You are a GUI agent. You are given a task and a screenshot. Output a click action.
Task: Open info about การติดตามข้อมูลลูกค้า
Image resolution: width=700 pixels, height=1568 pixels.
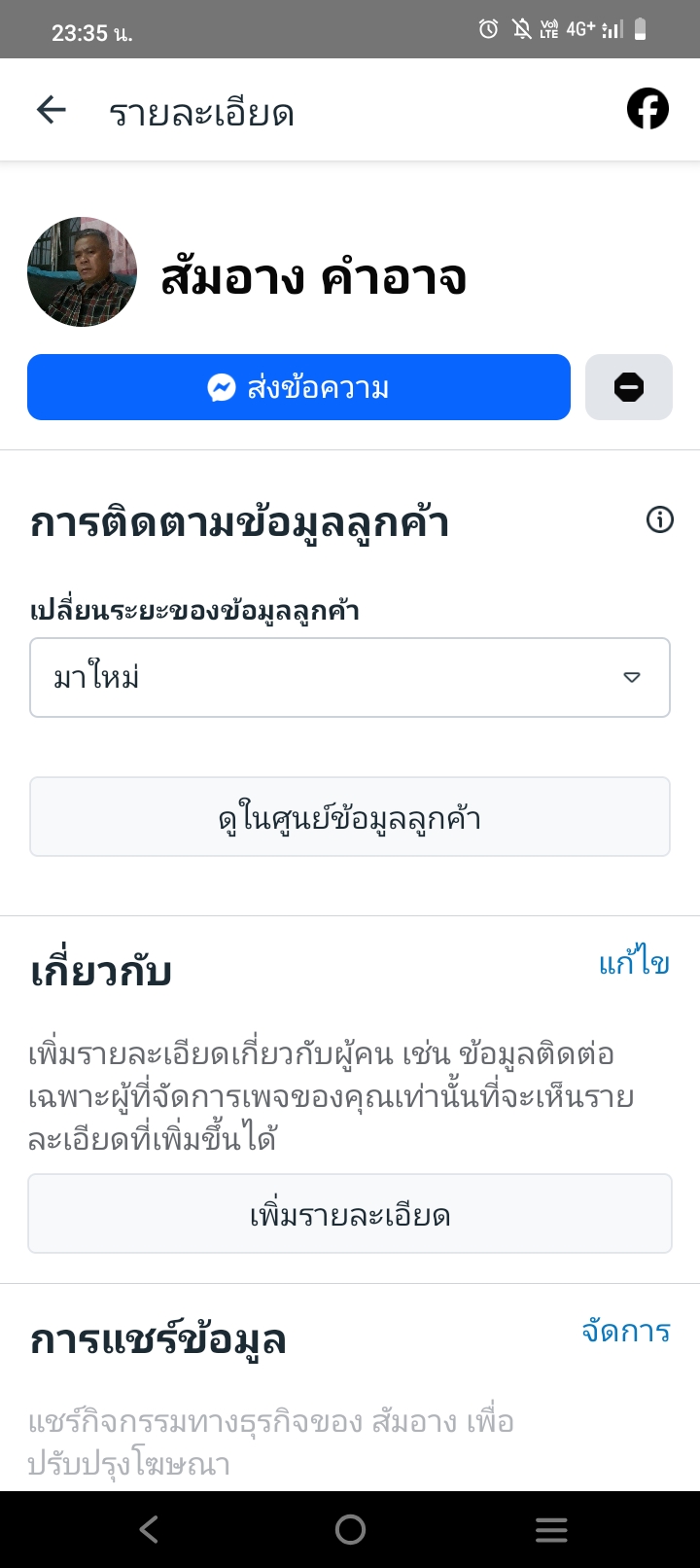click(659, 520)
